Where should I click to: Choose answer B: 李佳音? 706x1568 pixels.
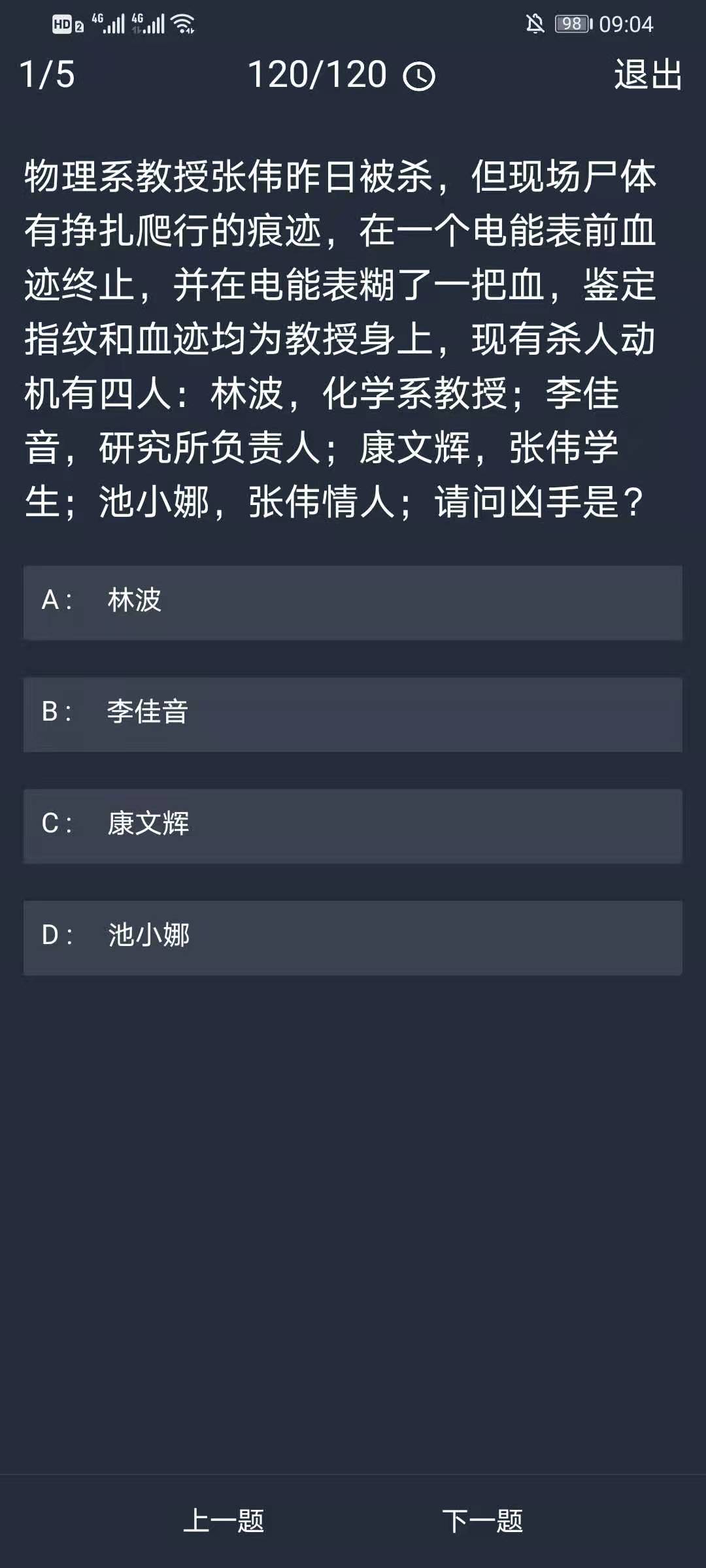[353, 713]
